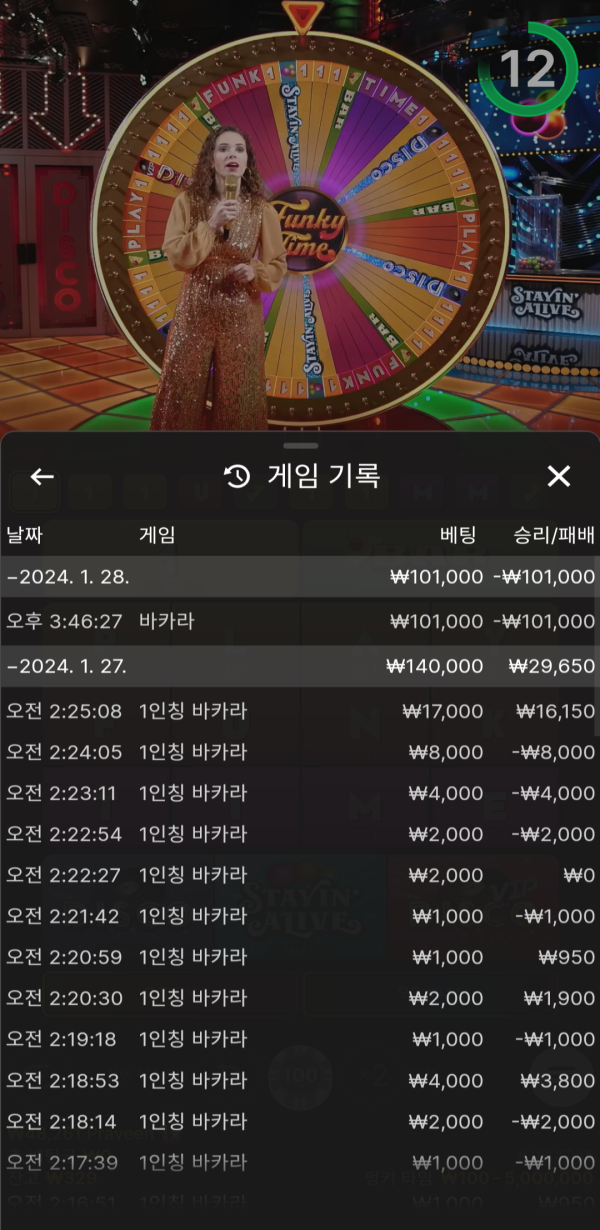Open the 오전 2:23:11 1인칭 바카라 record

pos(300,793)
